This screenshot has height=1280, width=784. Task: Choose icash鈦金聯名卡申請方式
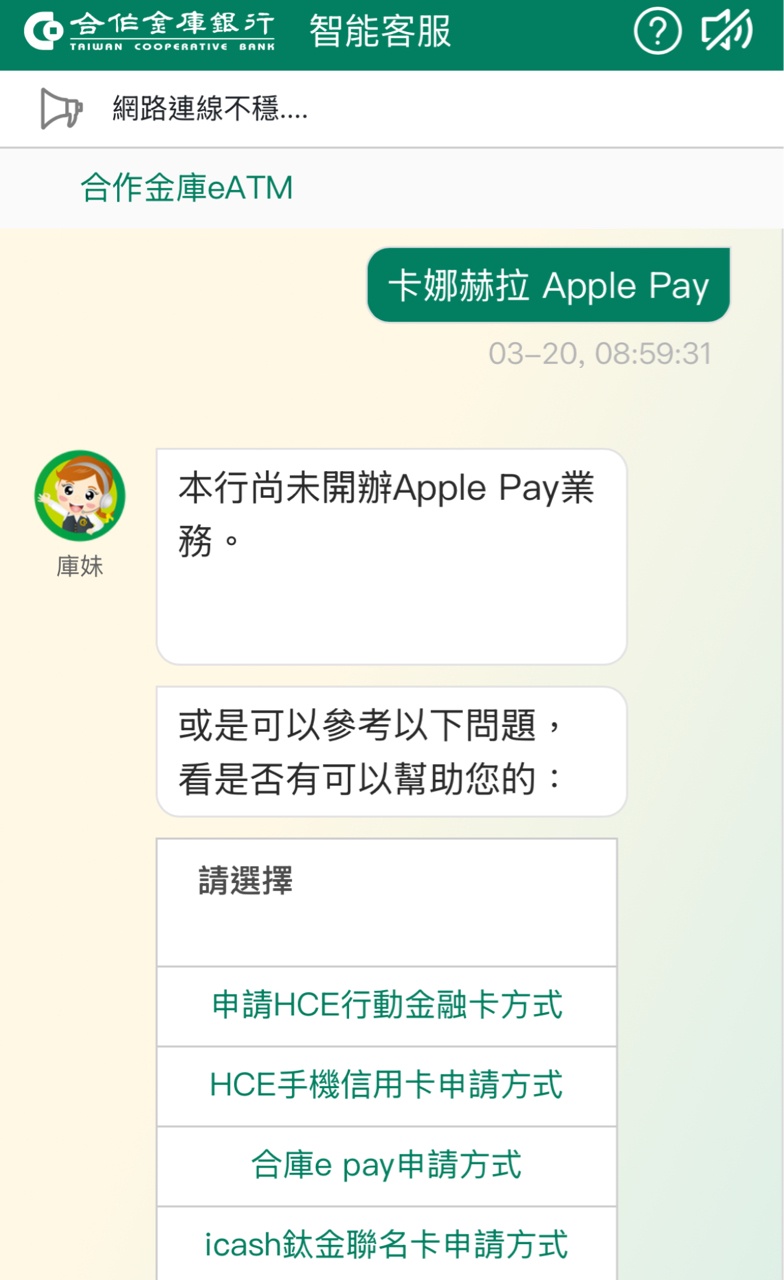[x=387, y=1244]
